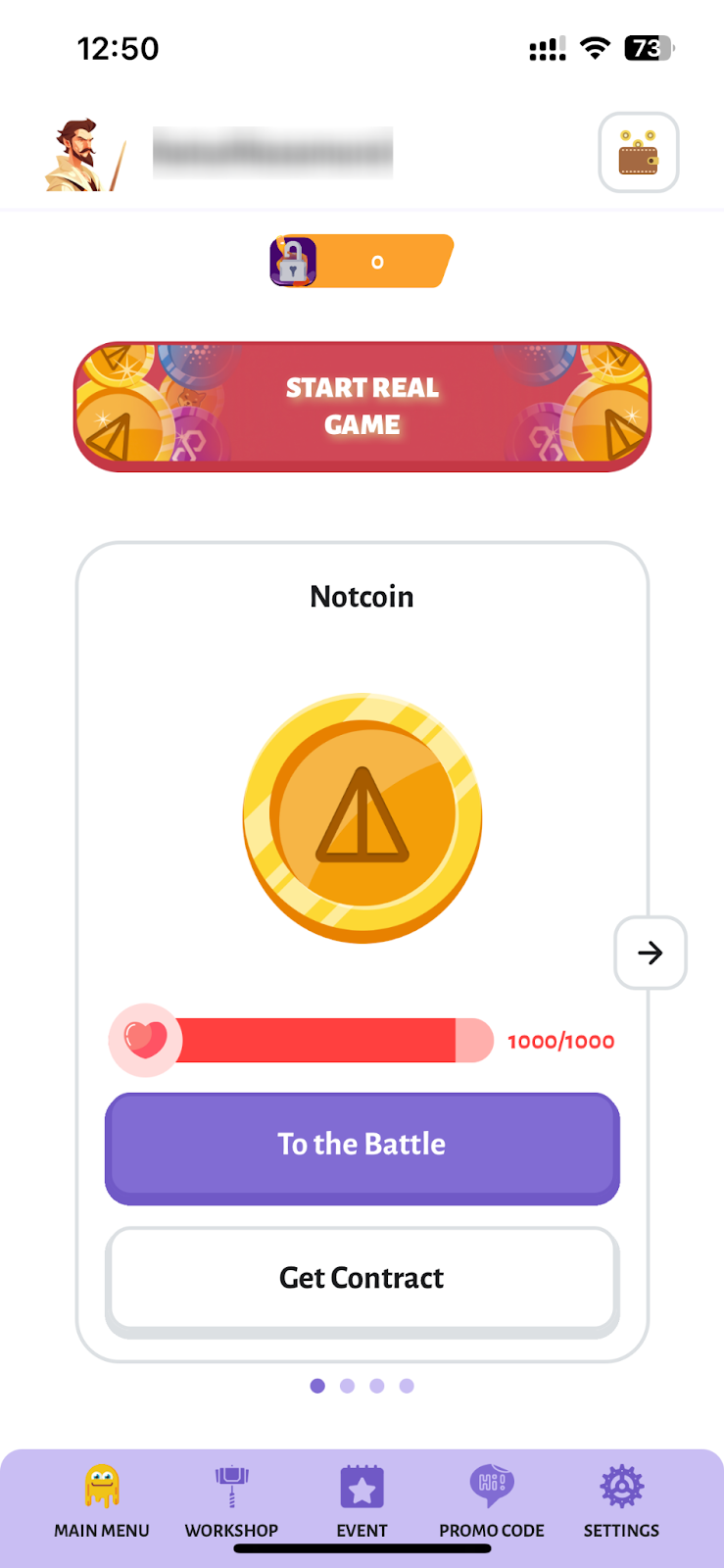Screen dimensions: 724x1568
Task: Switch to the Workshop tab
Action: point(232,1501)
